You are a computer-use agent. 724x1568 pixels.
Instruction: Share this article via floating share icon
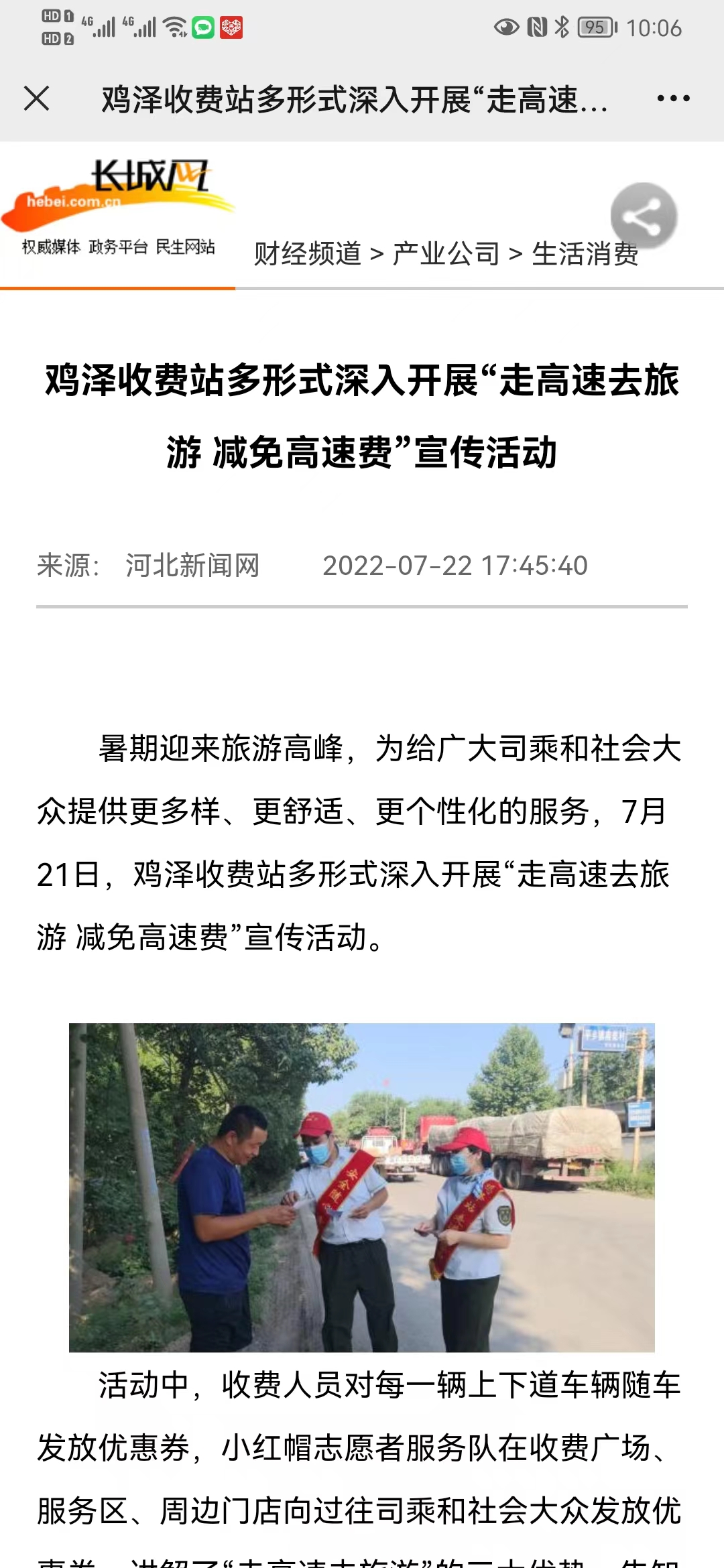click(644, 216)
